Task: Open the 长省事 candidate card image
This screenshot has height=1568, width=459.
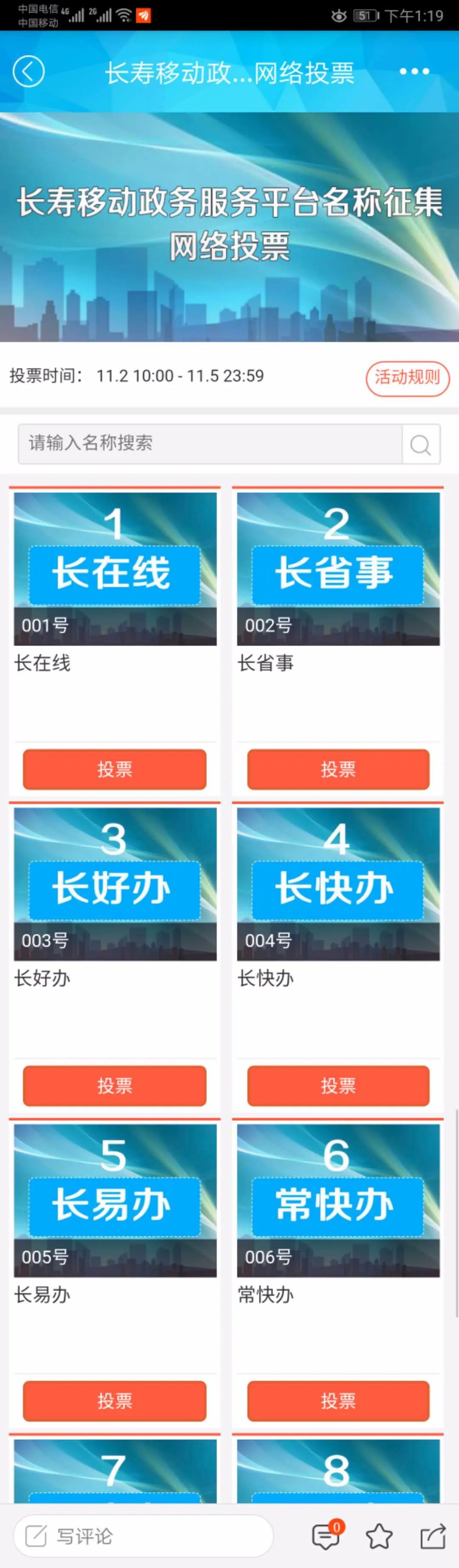Action: [338, 568]
